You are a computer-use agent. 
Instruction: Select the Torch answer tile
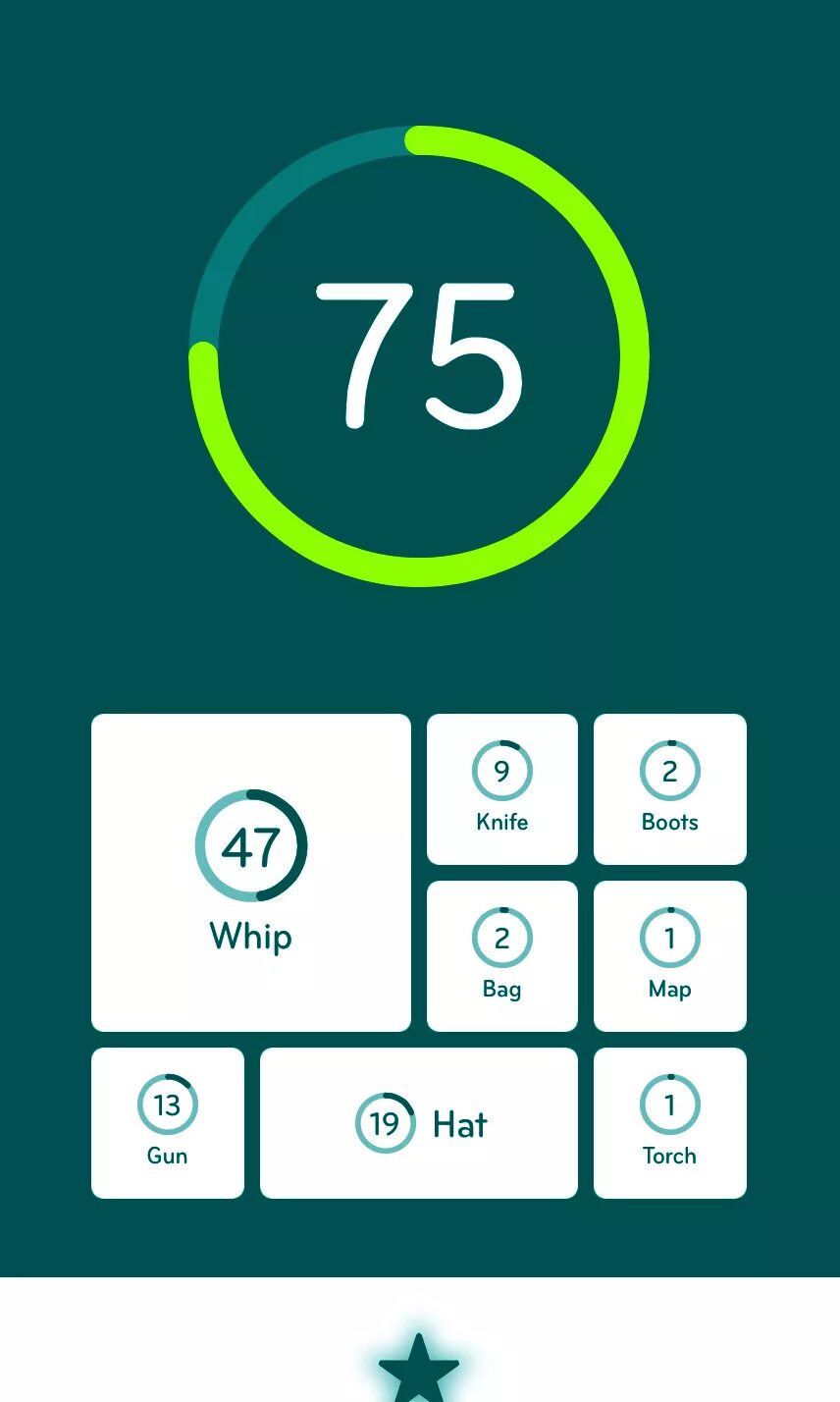point(670,1123)
